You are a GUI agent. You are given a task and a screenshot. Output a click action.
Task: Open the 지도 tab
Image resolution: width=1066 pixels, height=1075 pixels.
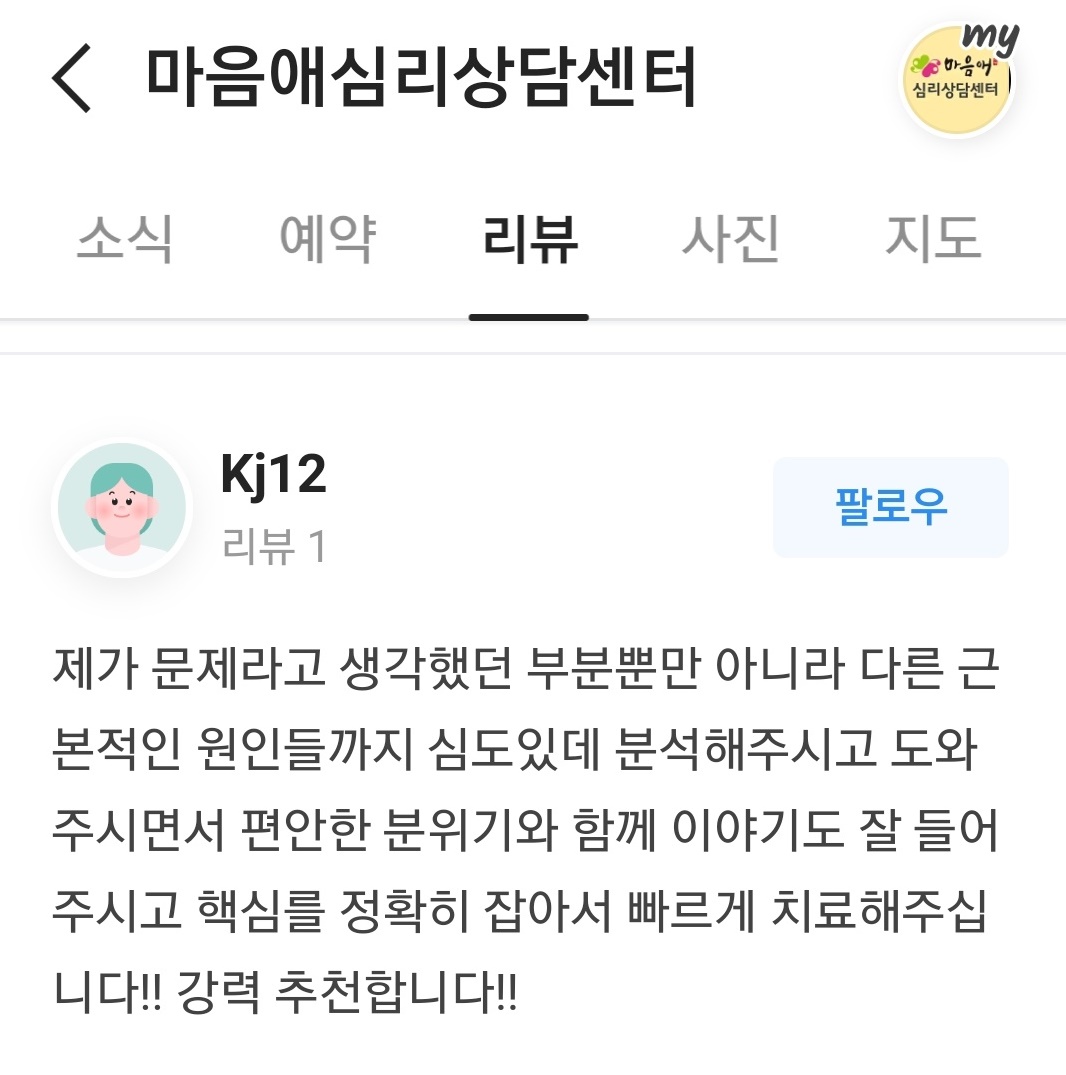(932, 240)
